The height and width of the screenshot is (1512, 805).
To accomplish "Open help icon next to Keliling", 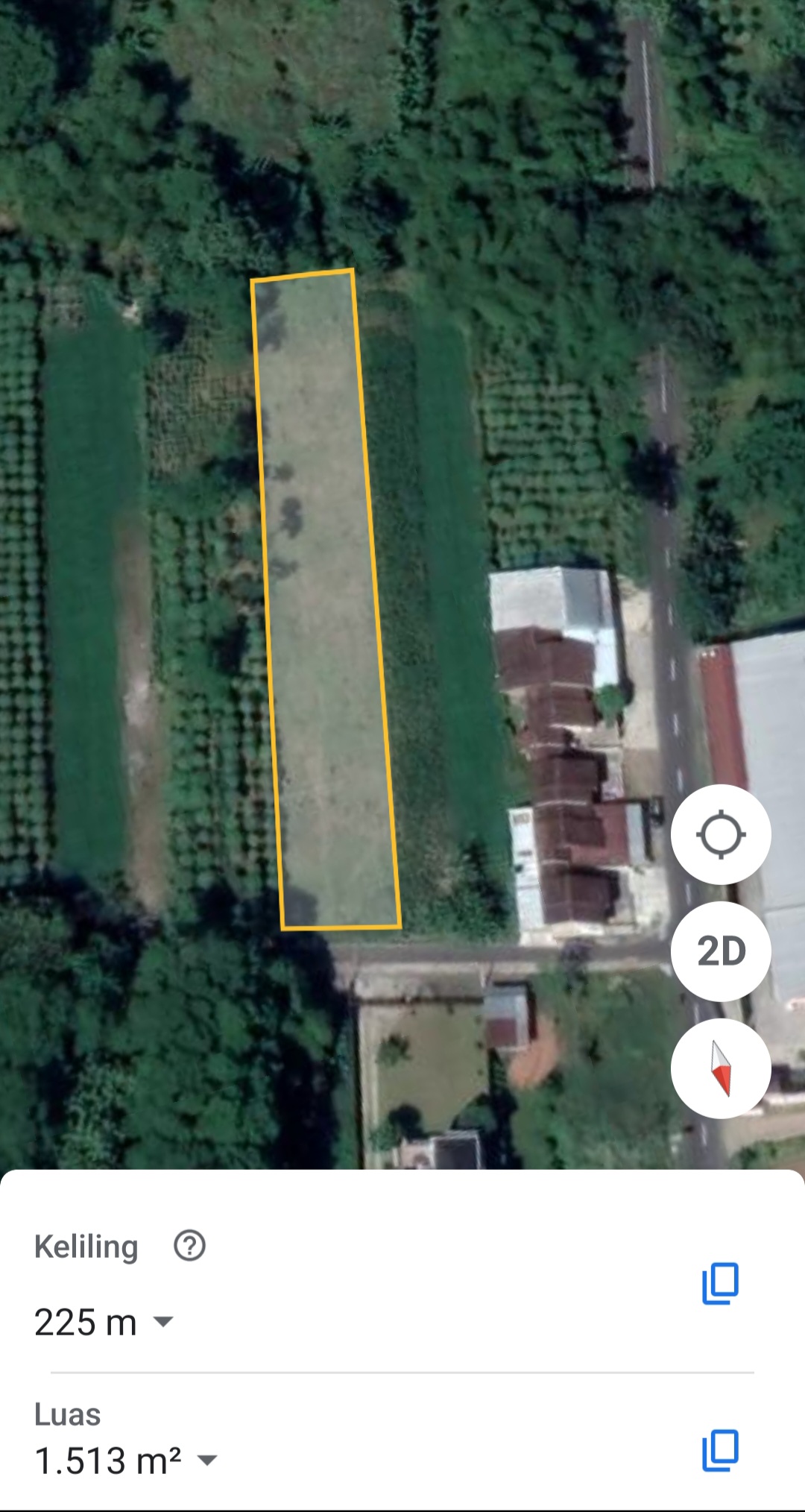I will click(x=189, y=1246).
